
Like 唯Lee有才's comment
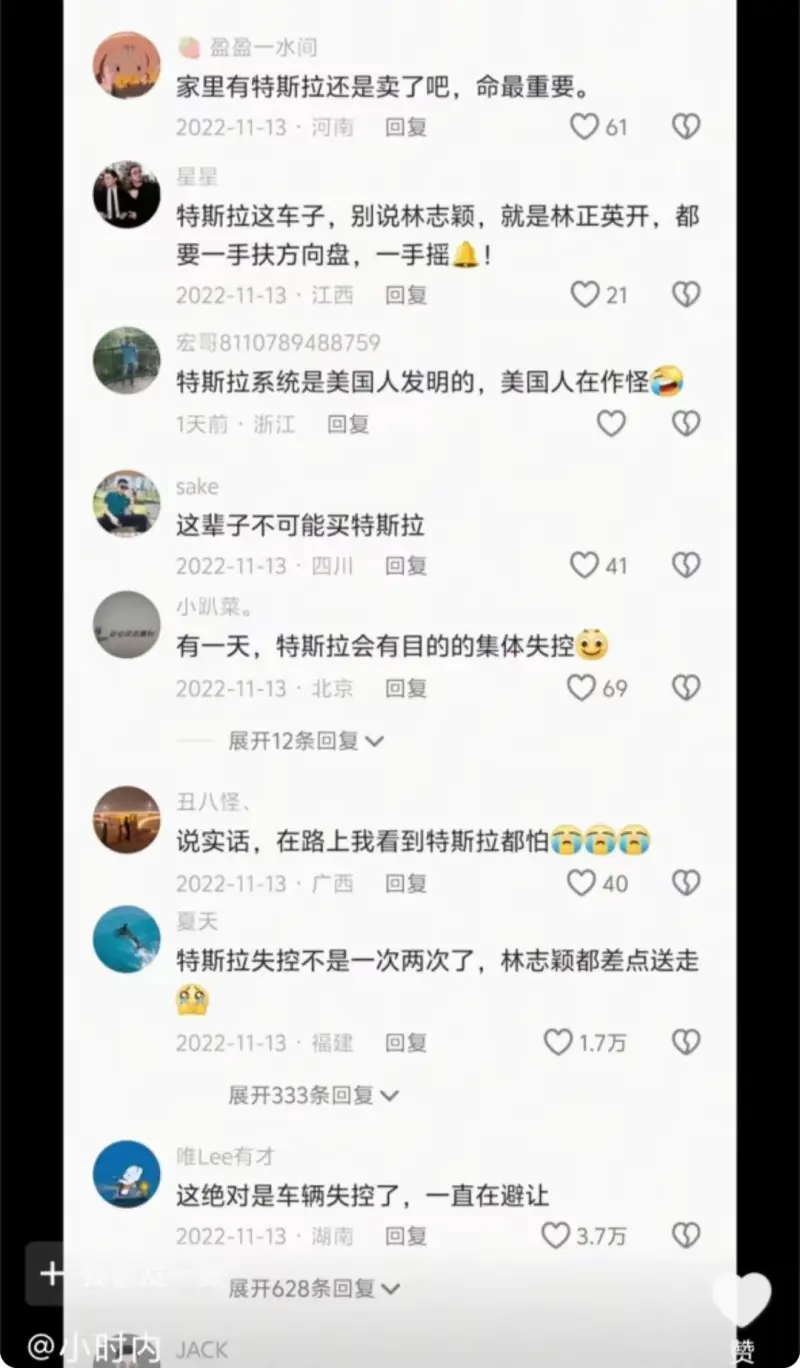556,1236
